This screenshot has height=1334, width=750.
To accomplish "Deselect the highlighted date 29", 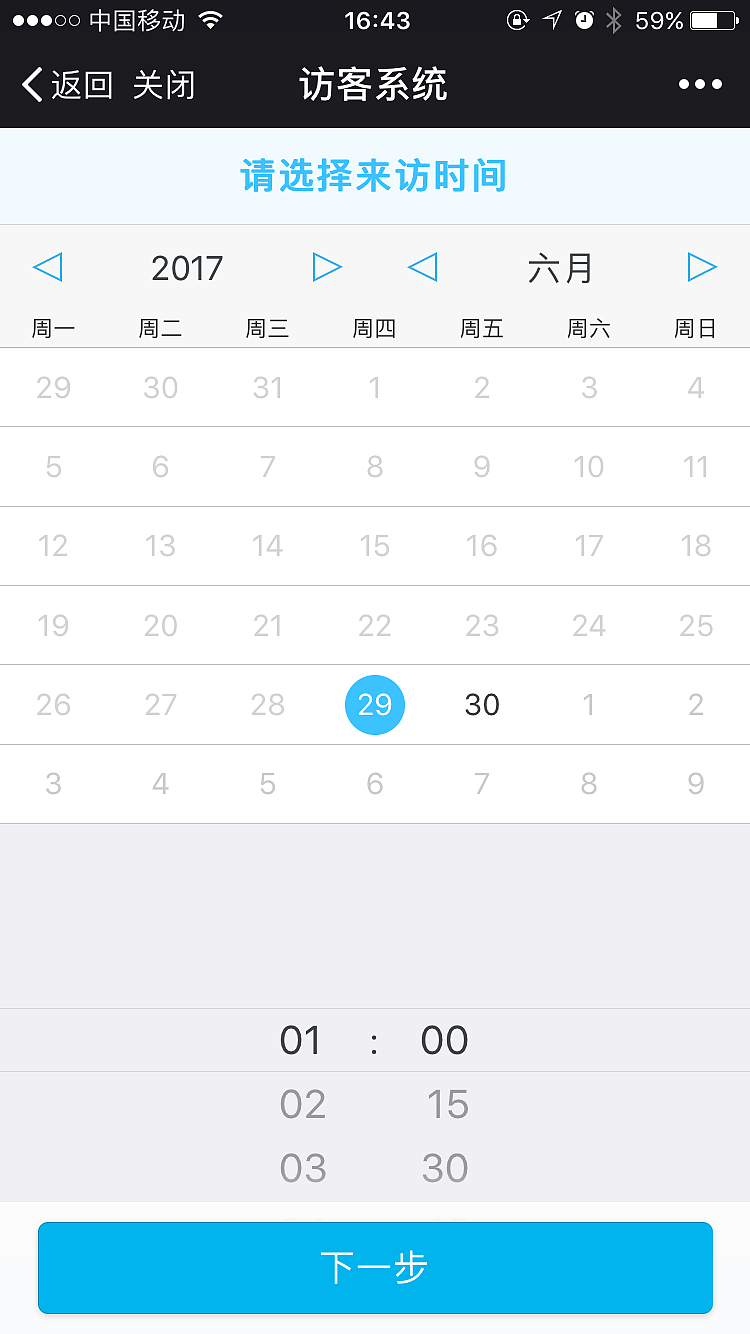I will pos(375,704).
